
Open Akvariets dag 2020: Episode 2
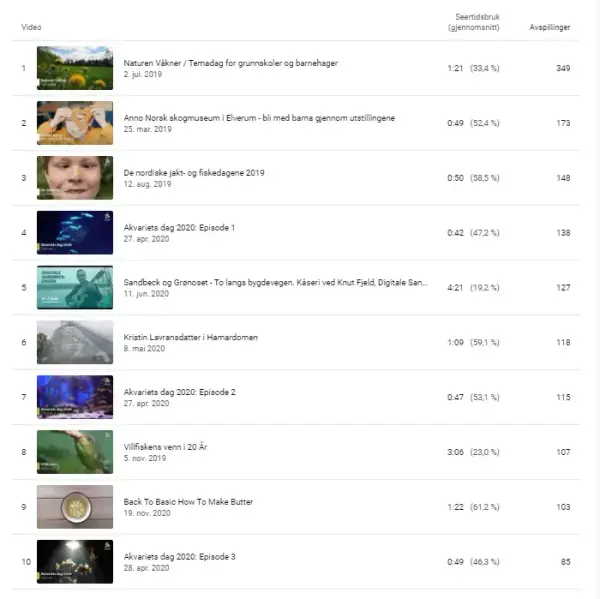(x=179, y=392)
